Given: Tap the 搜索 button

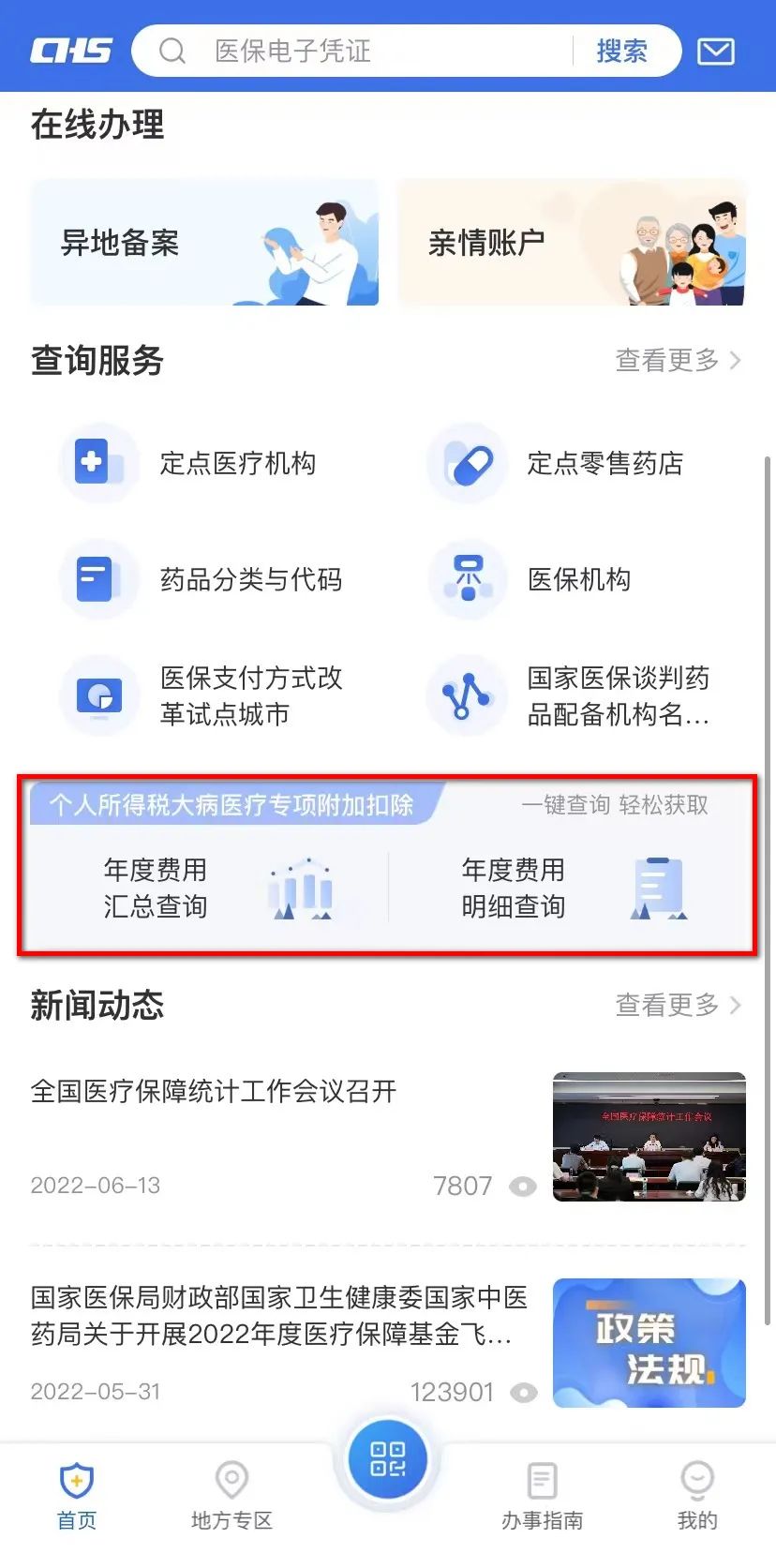Looking at the screenshot, I should coord(622,51).
